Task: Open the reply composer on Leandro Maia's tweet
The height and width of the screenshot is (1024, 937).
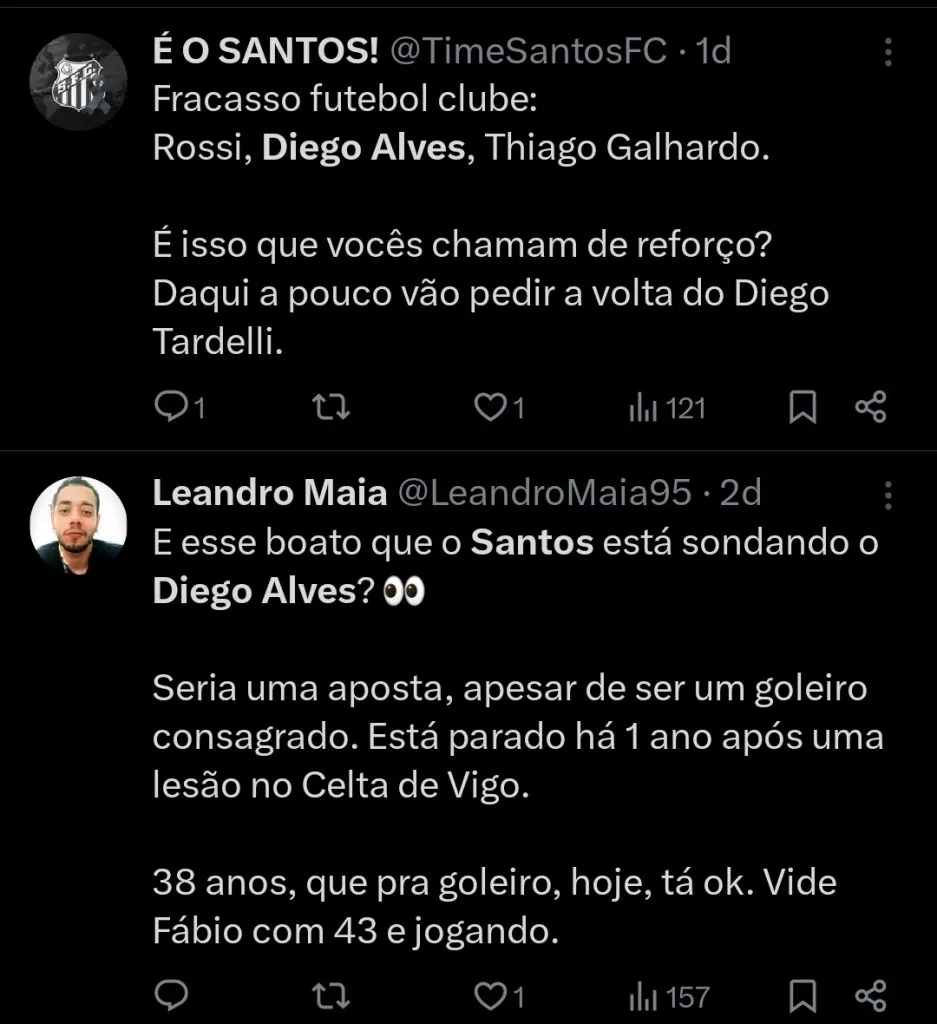Action: click(170, 995)
